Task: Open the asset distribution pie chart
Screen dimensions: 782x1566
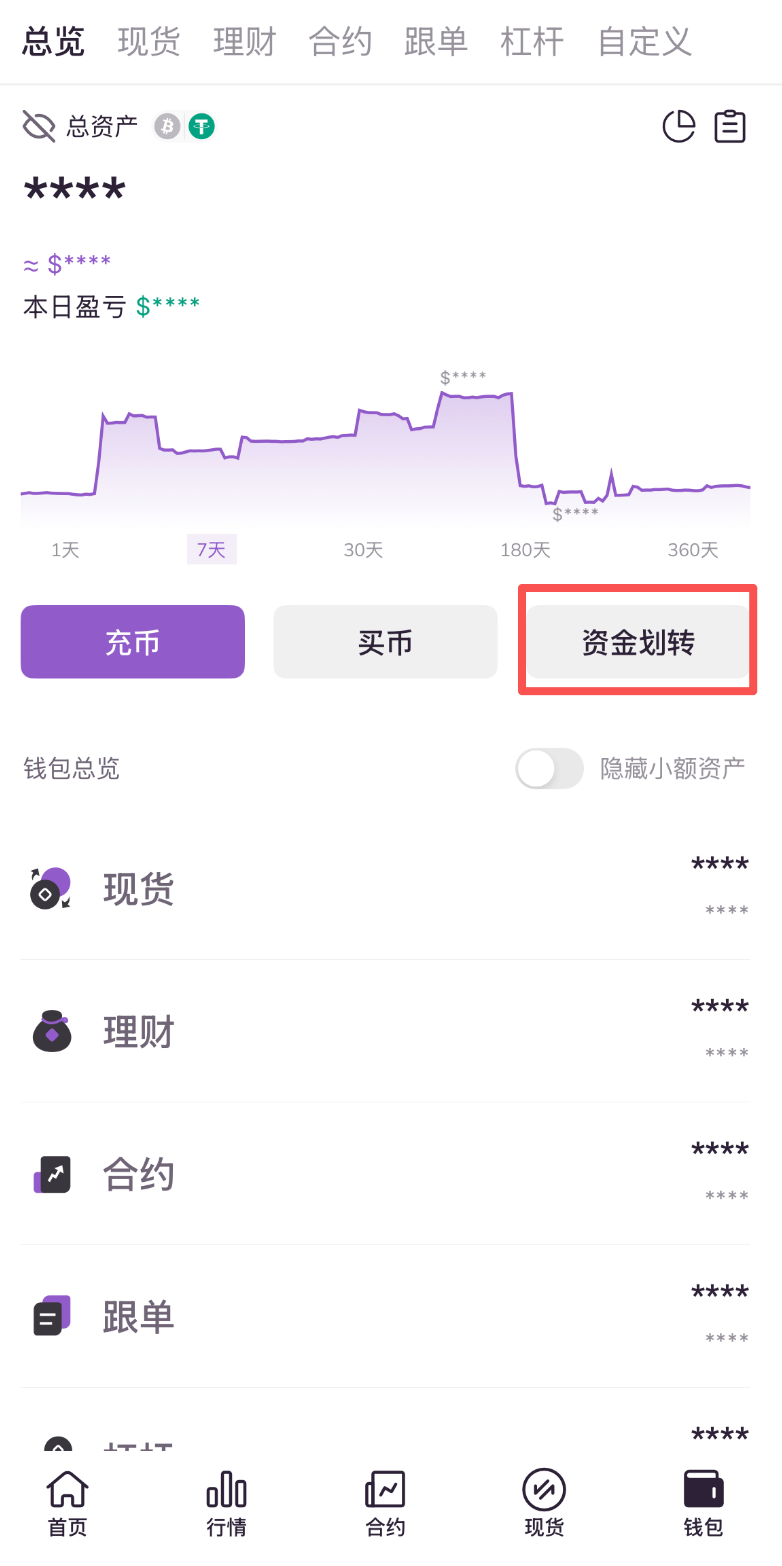Action: click(x=678, y=127)
